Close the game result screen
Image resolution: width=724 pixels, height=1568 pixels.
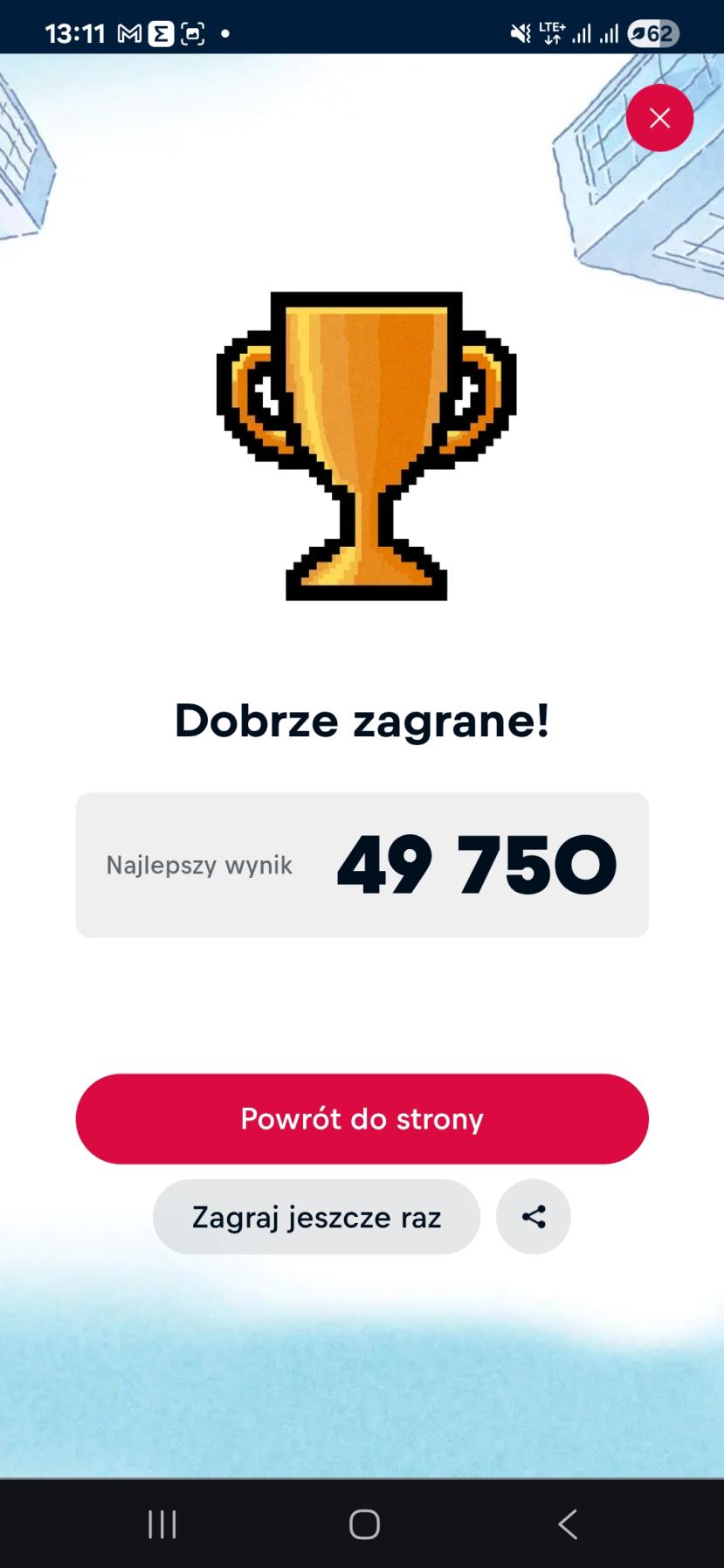(x=659, y=118)
